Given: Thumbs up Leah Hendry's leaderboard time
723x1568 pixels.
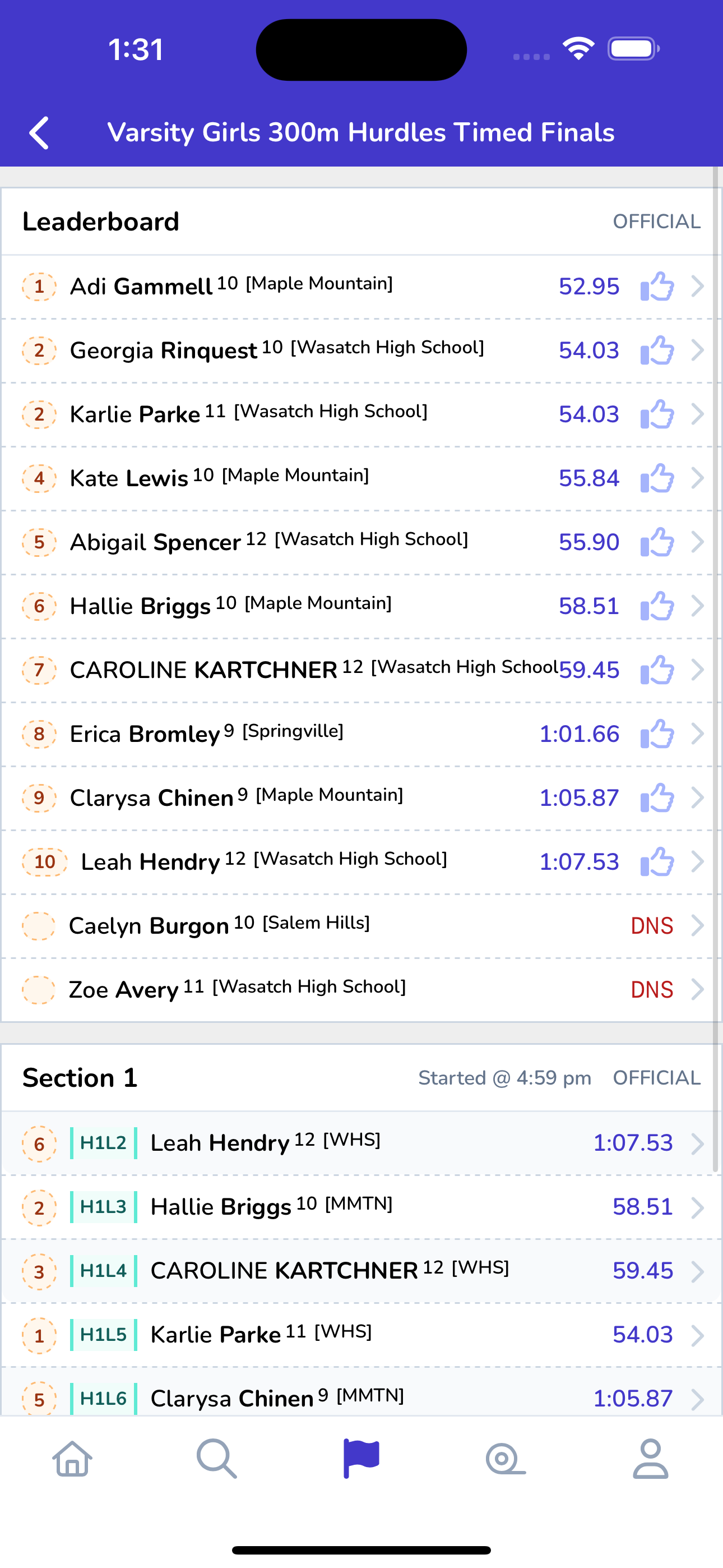Looking at the screenshot, I should (x=657, y=861).
